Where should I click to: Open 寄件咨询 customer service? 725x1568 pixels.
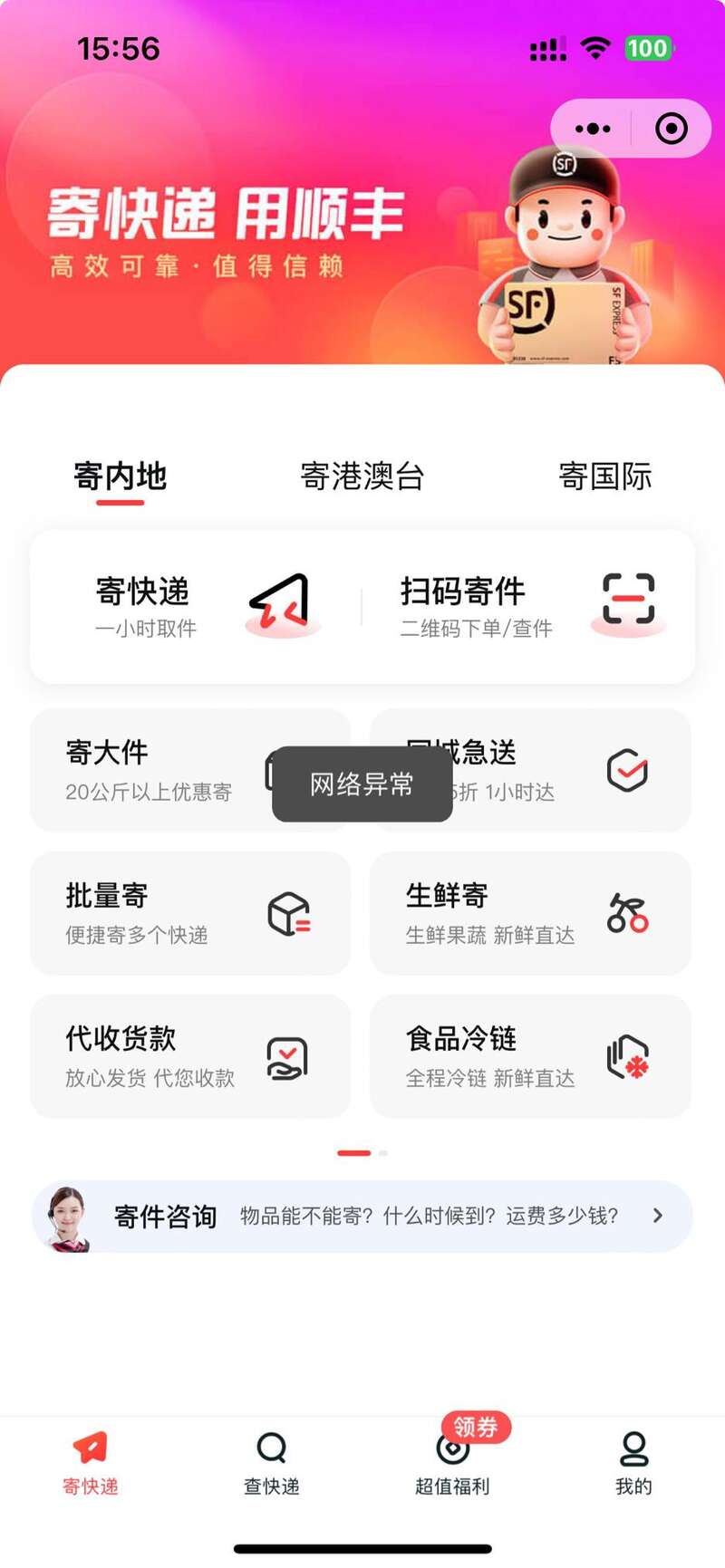pos(362,1216)
